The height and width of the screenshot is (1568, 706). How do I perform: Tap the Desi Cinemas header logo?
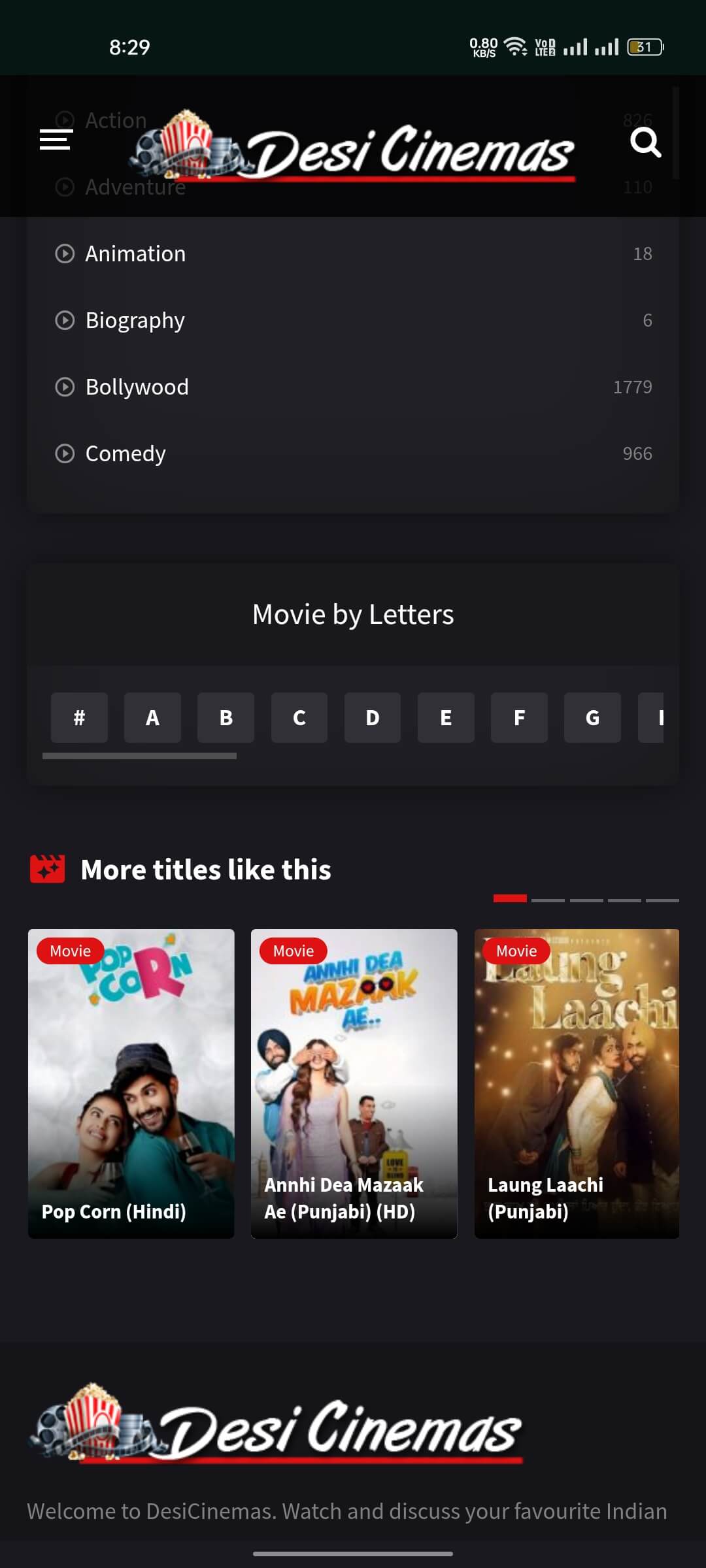click(353, 146)
